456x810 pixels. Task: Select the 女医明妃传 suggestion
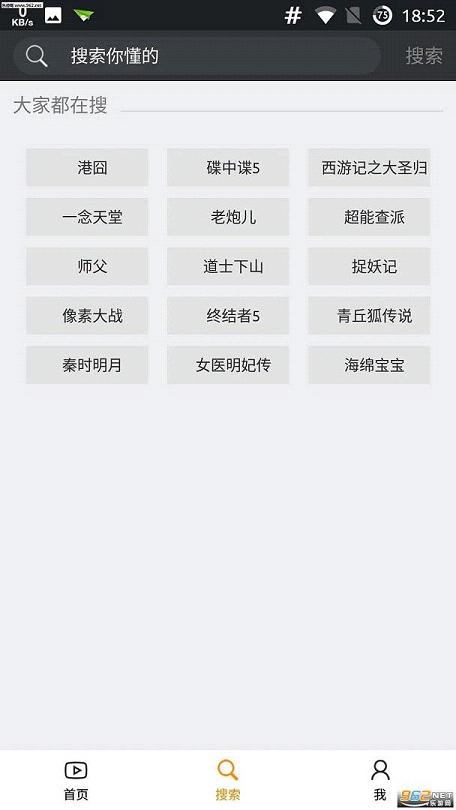[x=228, y=365]
